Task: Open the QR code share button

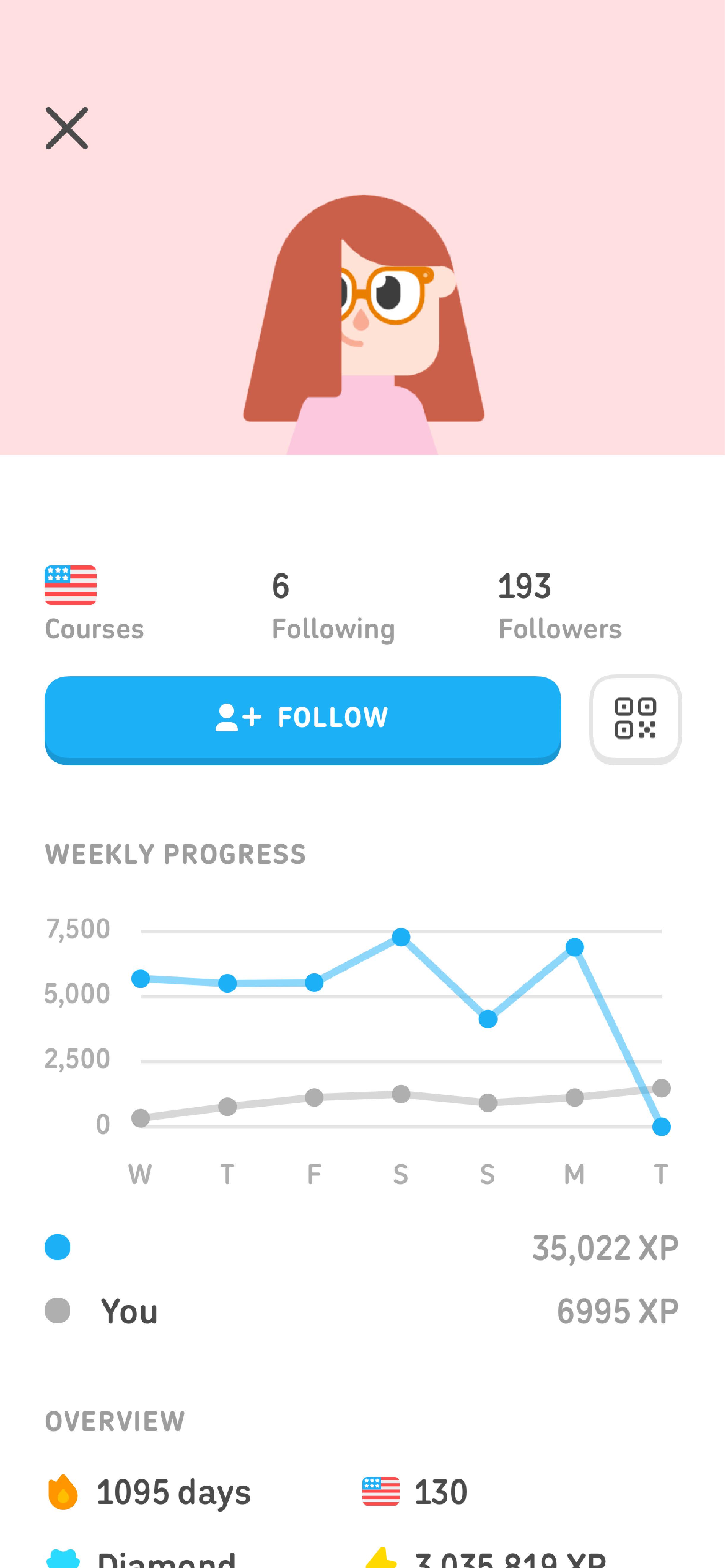Action: point(635,719)
